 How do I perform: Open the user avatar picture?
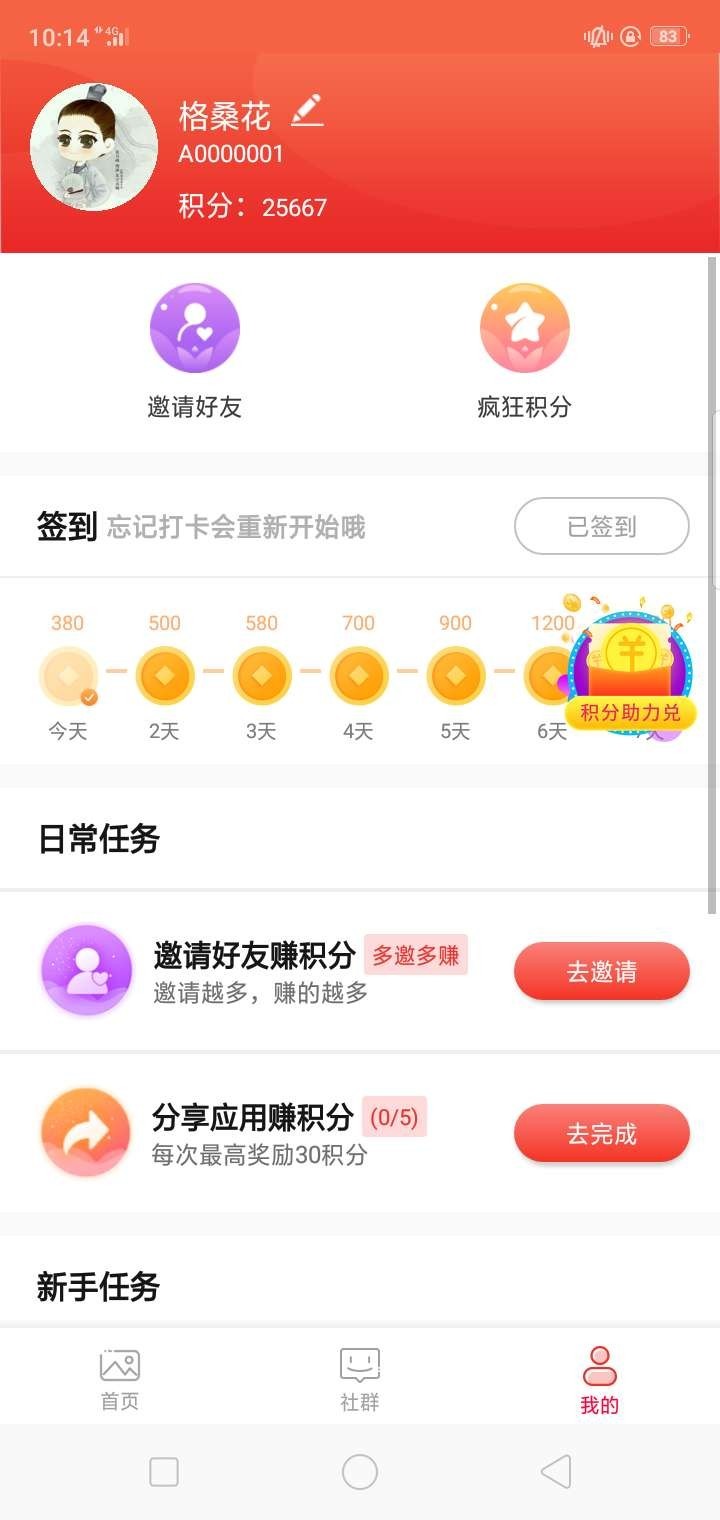click(95, 145)
